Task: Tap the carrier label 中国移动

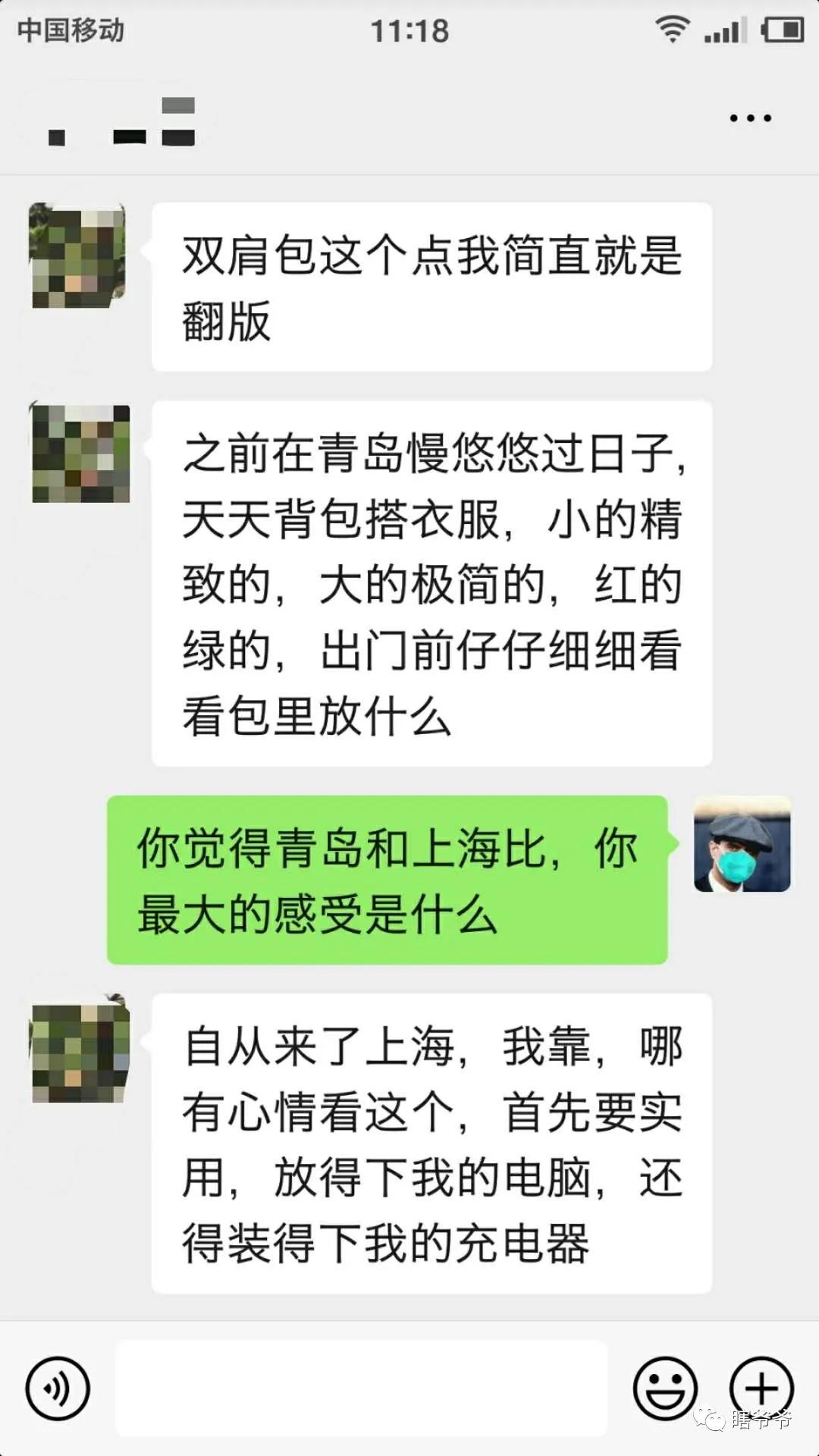Action: point(72,29)
